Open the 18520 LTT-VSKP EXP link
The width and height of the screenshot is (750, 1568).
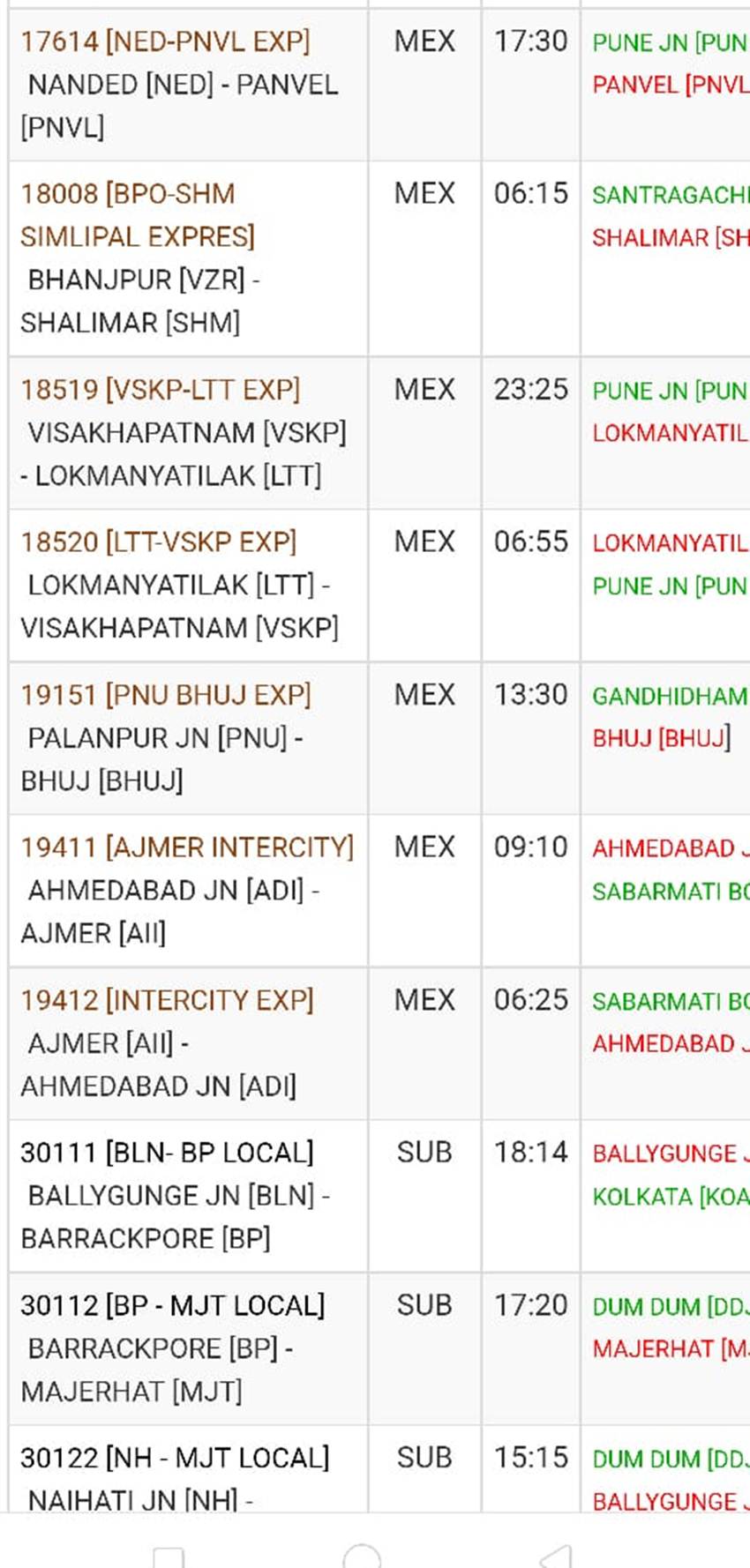(158, 541)
